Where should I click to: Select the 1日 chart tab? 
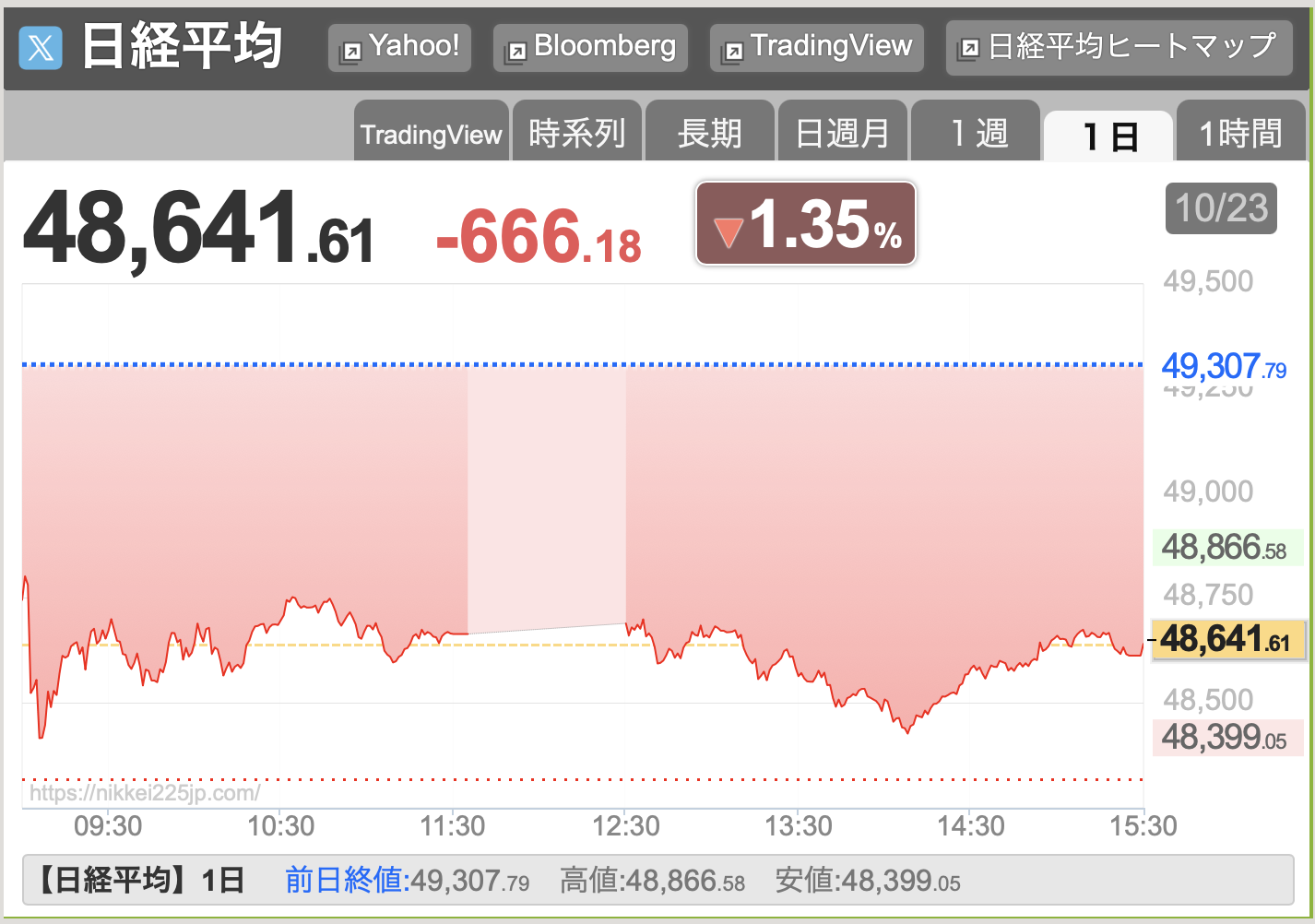[x=1108, y=136]
